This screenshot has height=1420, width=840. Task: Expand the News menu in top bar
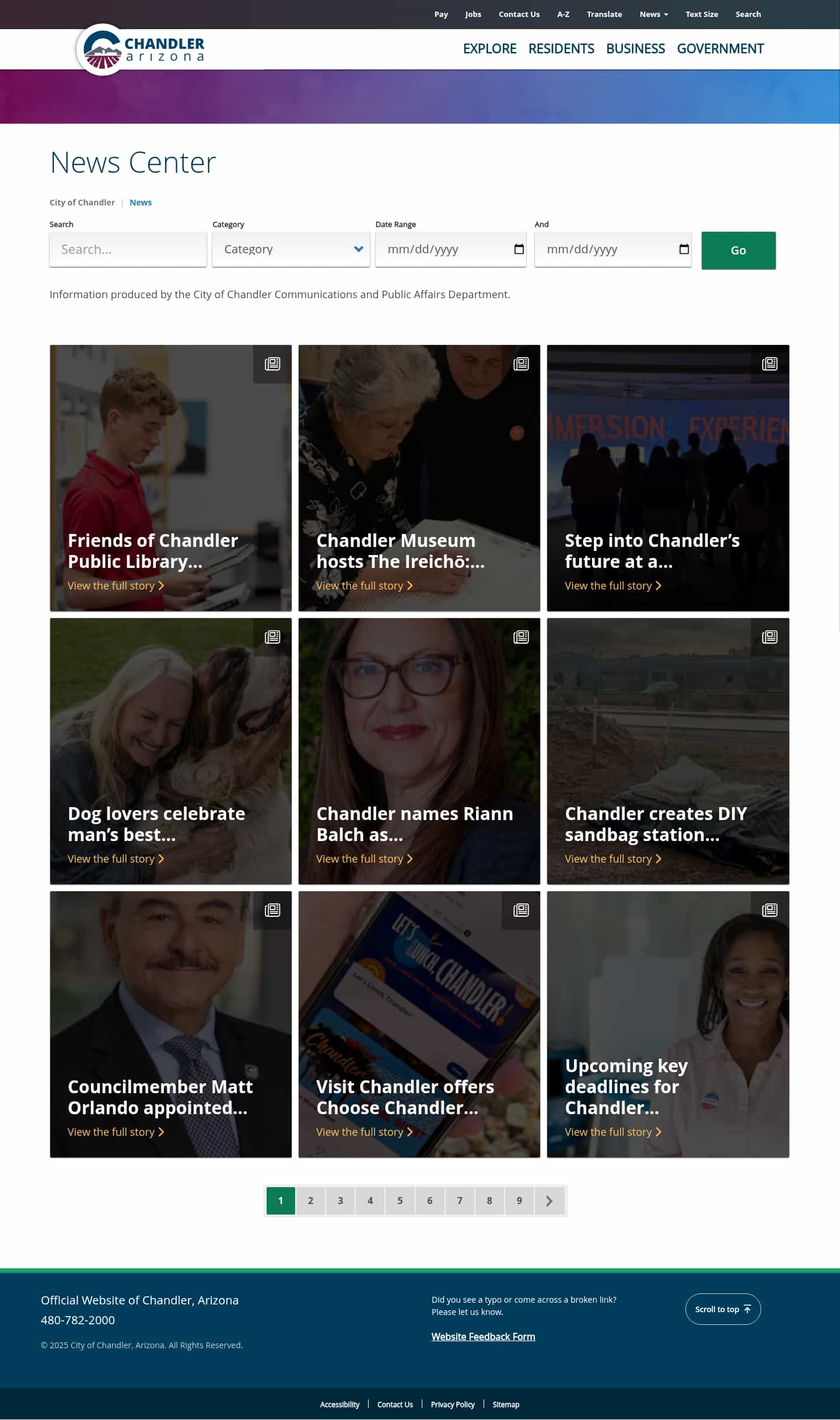coord(653,15)
